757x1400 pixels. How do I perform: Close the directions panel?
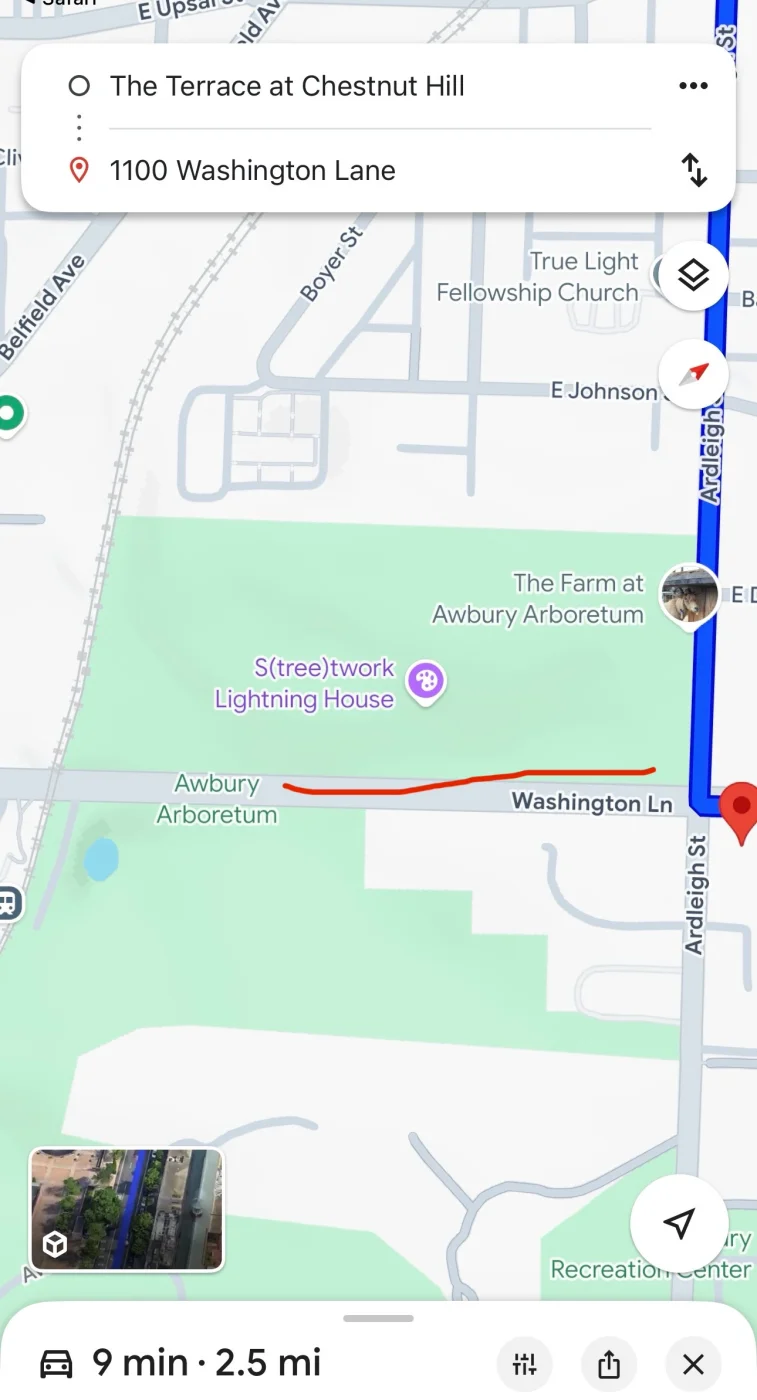click(693, 1363)
